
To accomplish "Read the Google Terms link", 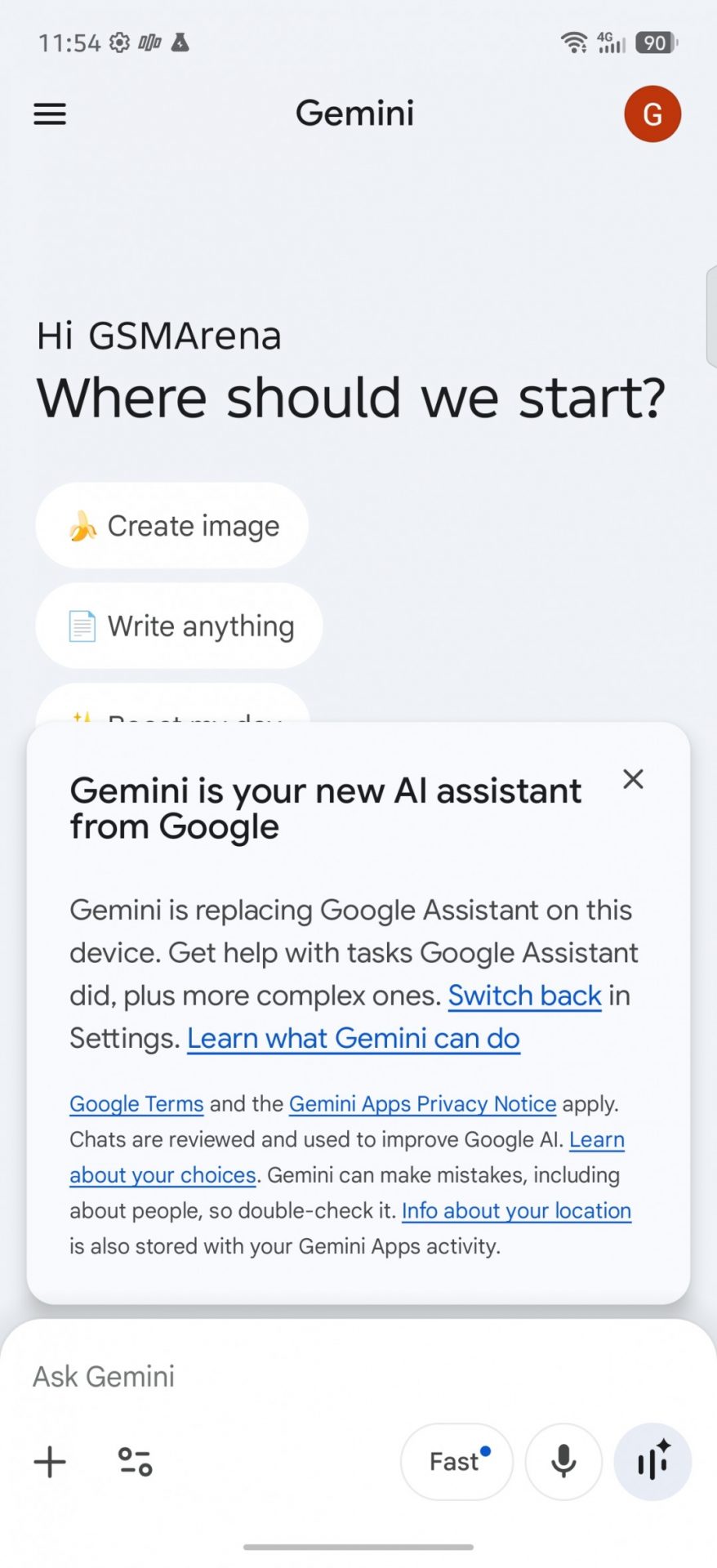I will (136, 1104).
